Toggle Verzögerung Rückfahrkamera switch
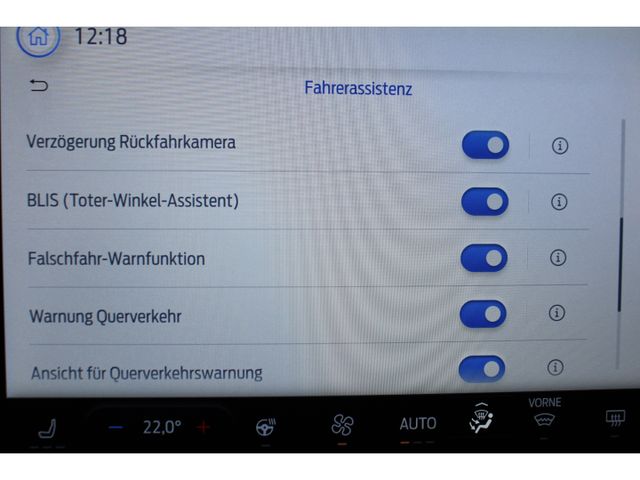This screenshot has width=640, height=480. pos(485,144)
